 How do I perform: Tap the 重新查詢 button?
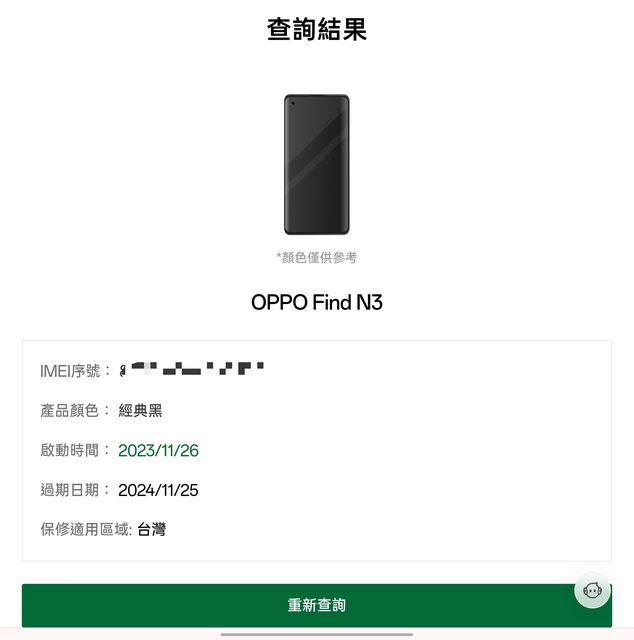coord(316,605)
